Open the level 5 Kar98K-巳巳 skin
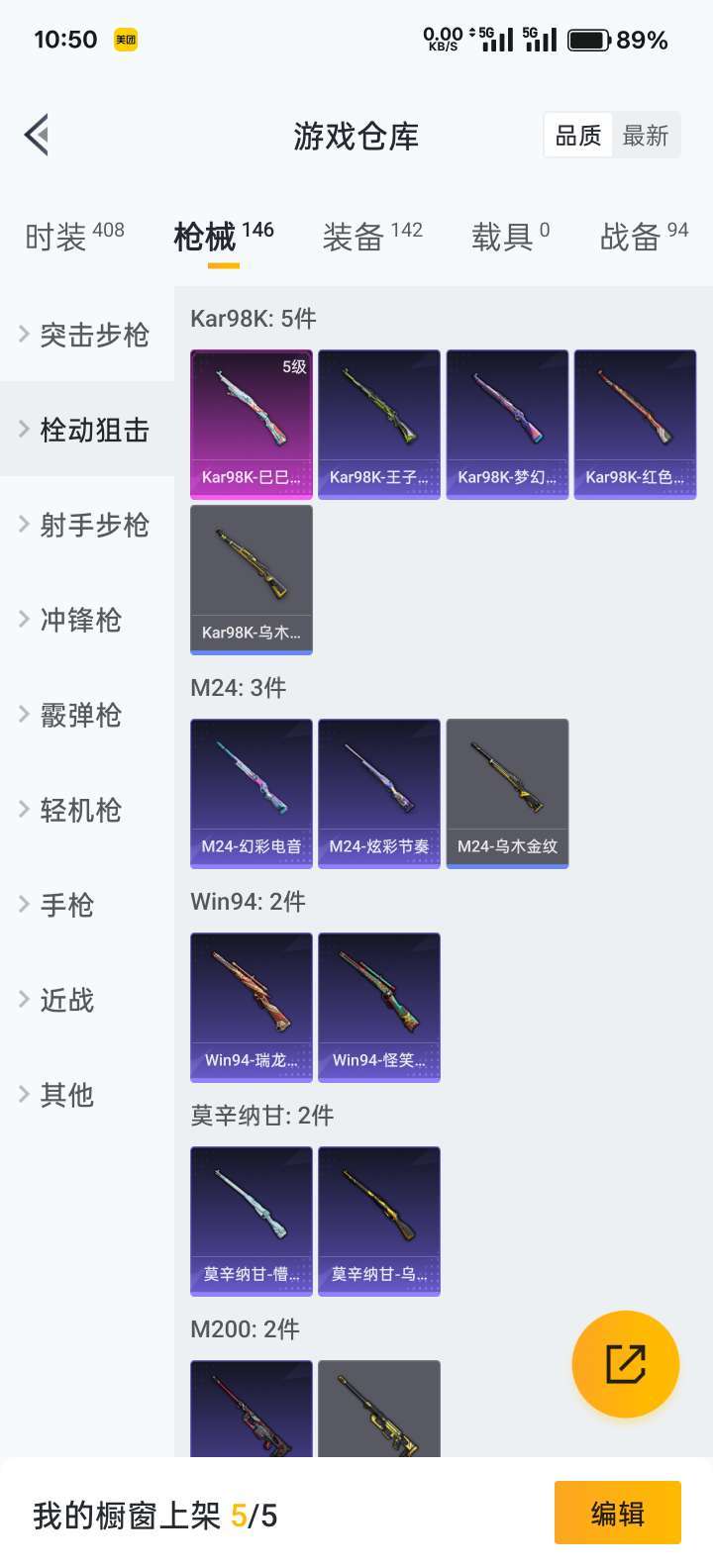 (x=252, y=425)
